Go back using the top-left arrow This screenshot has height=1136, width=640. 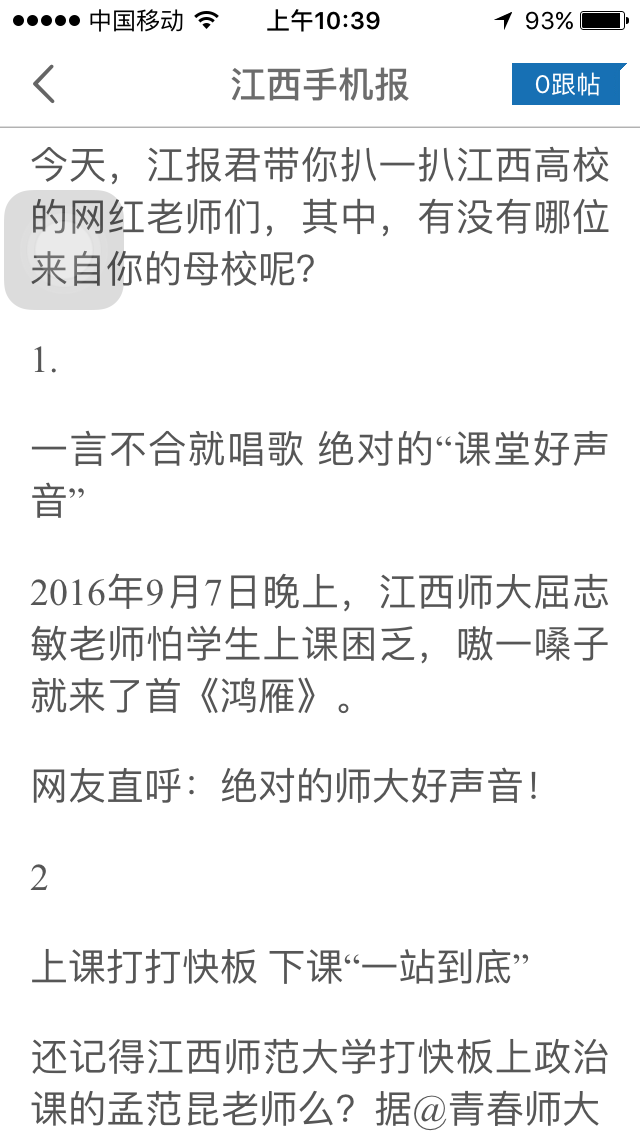coord(44,84)
